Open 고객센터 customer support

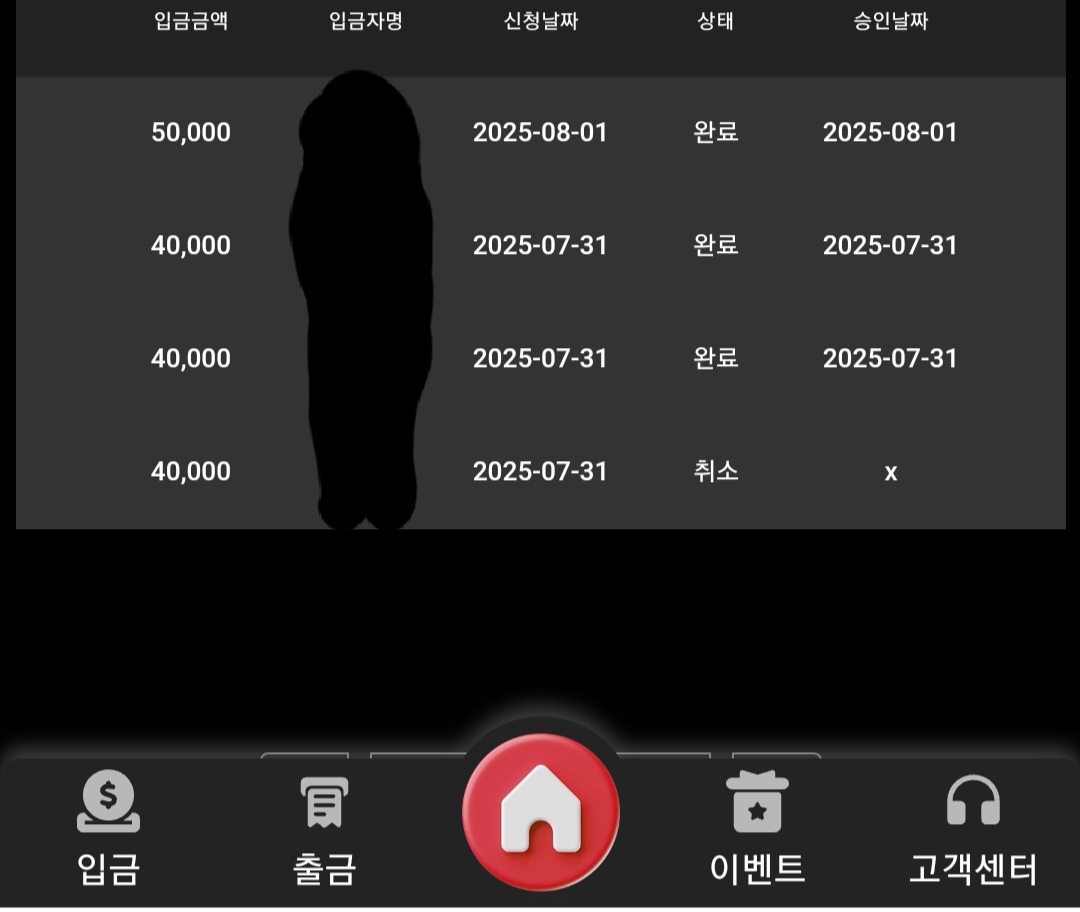click(x=972, y=829)
